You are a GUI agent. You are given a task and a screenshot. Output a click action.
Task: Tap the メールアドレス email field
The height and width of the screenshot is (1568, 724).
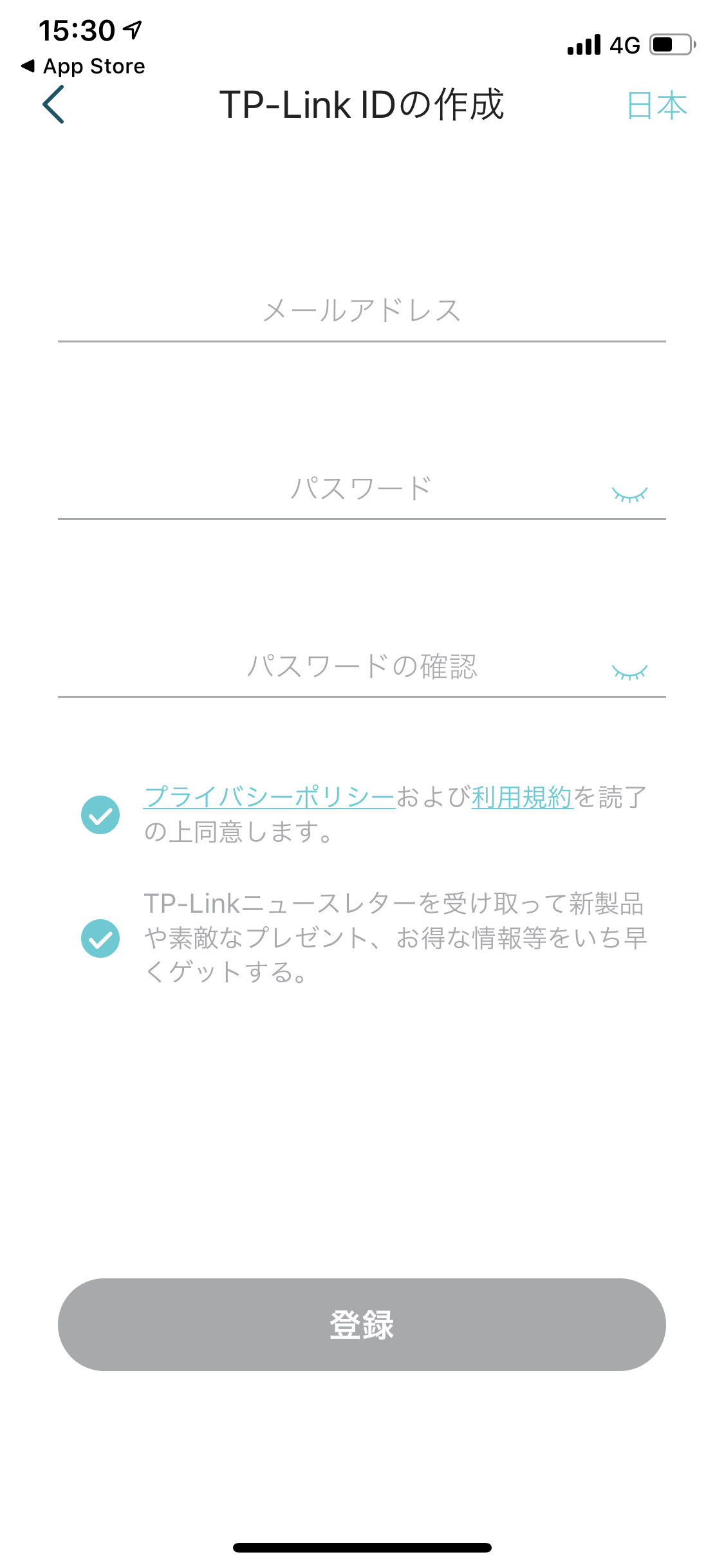click(362, 310)
